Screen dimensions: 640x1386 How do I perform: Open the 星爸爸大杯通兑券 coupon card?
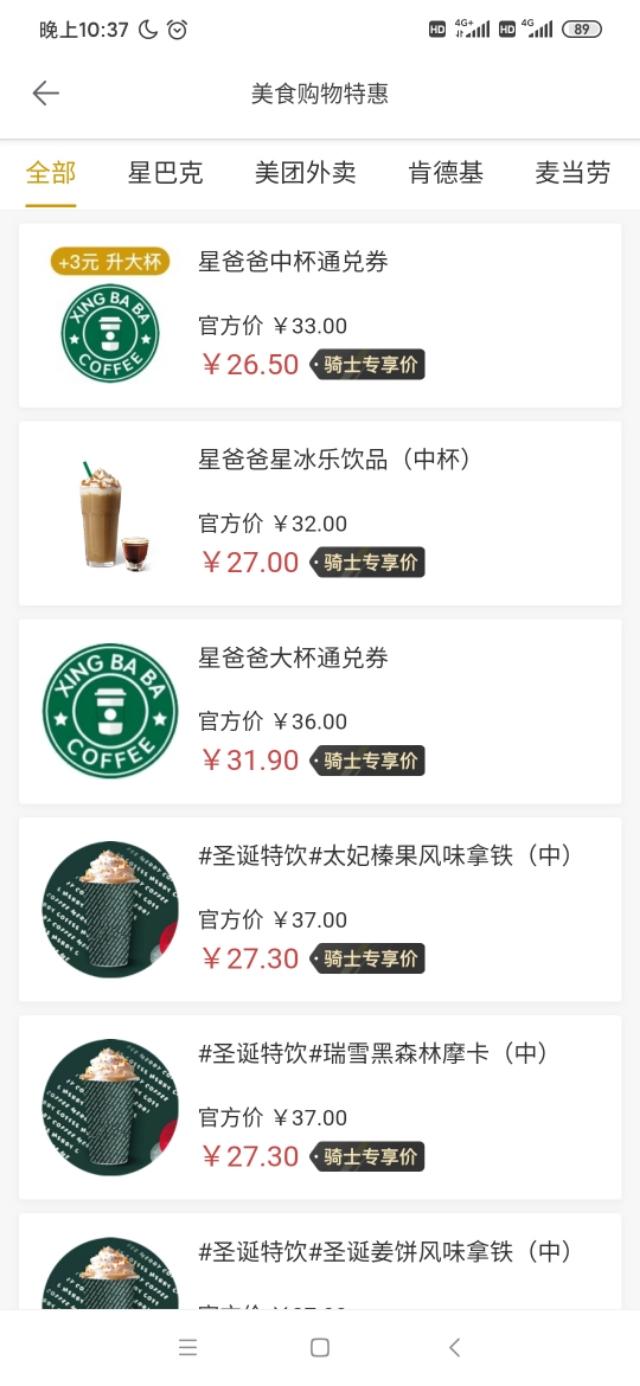[x=320, y=712]
